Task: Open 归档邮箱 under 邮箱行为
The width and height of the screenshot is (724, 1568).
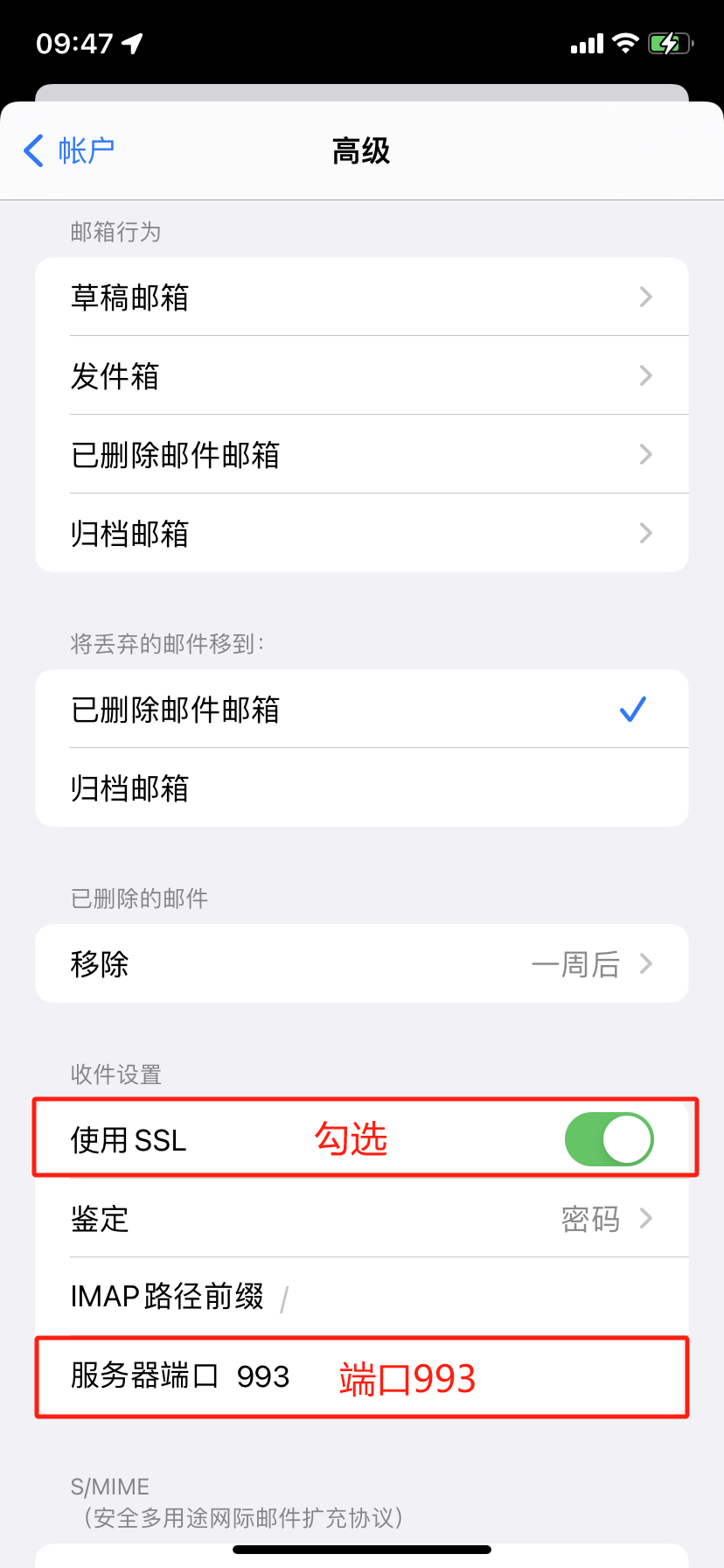Action: click(362, 533)
